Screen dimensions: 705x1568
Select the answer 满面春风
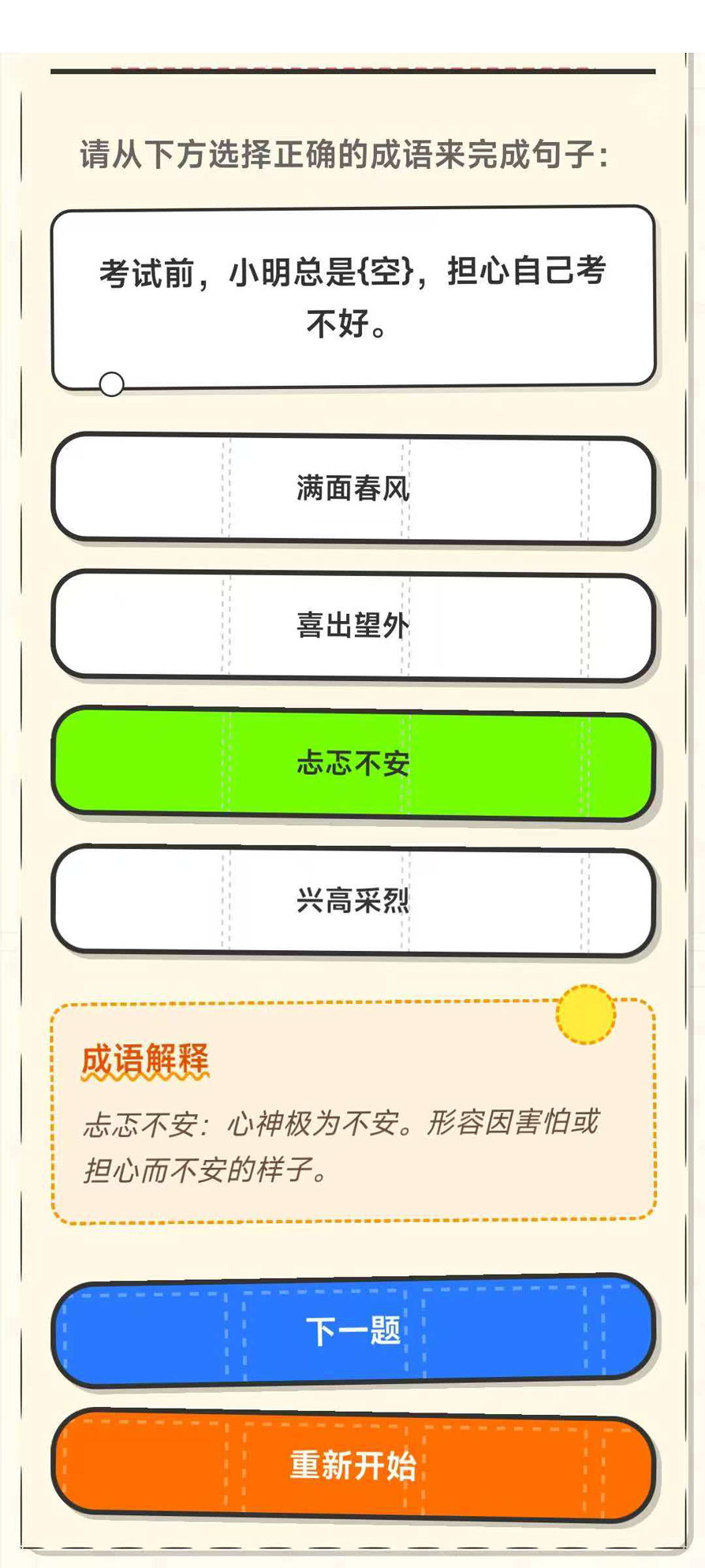352,488
